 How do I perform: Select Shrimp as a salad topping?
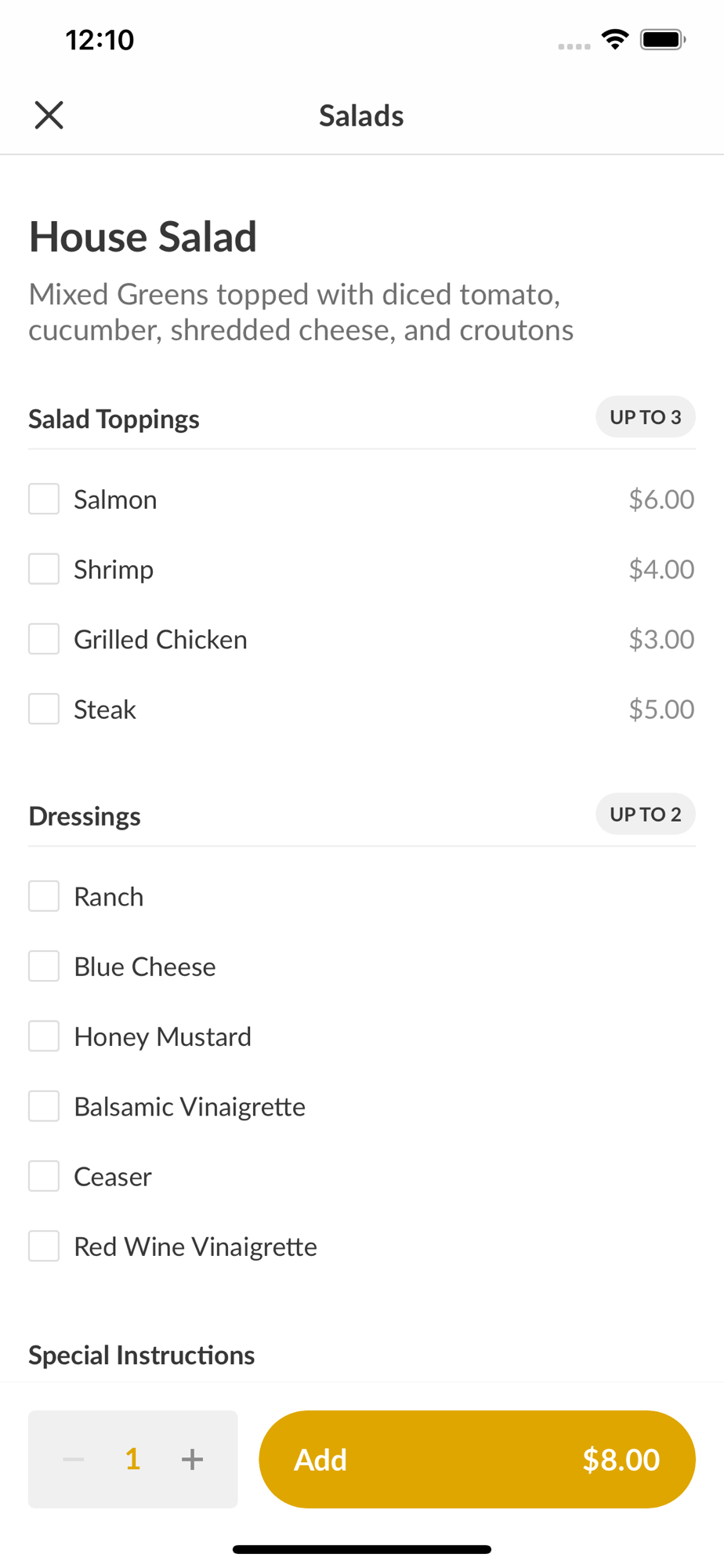tap(44, 569)
